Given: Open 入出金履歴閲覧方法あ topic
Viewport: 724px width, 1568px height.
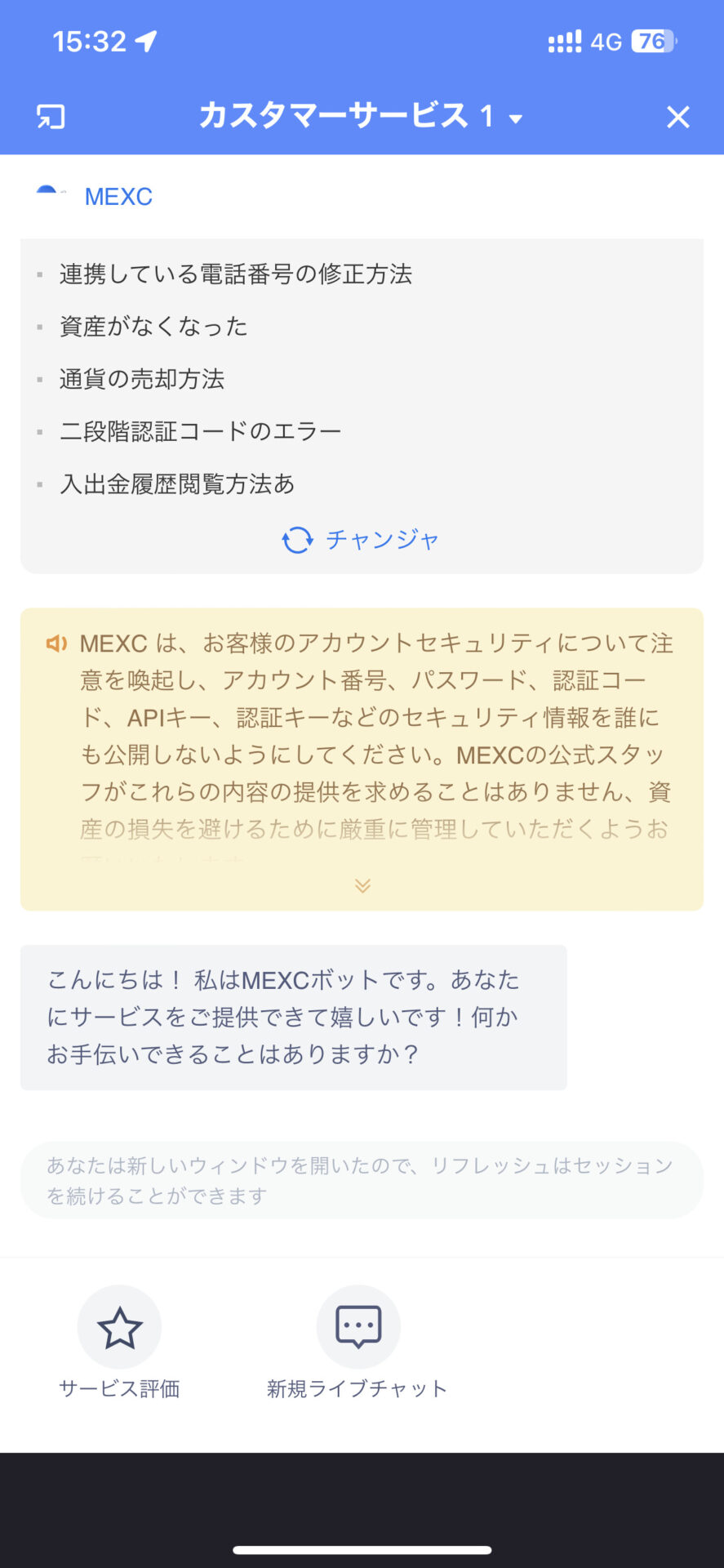Looking at the screenshot, I should tap(177, 484).
